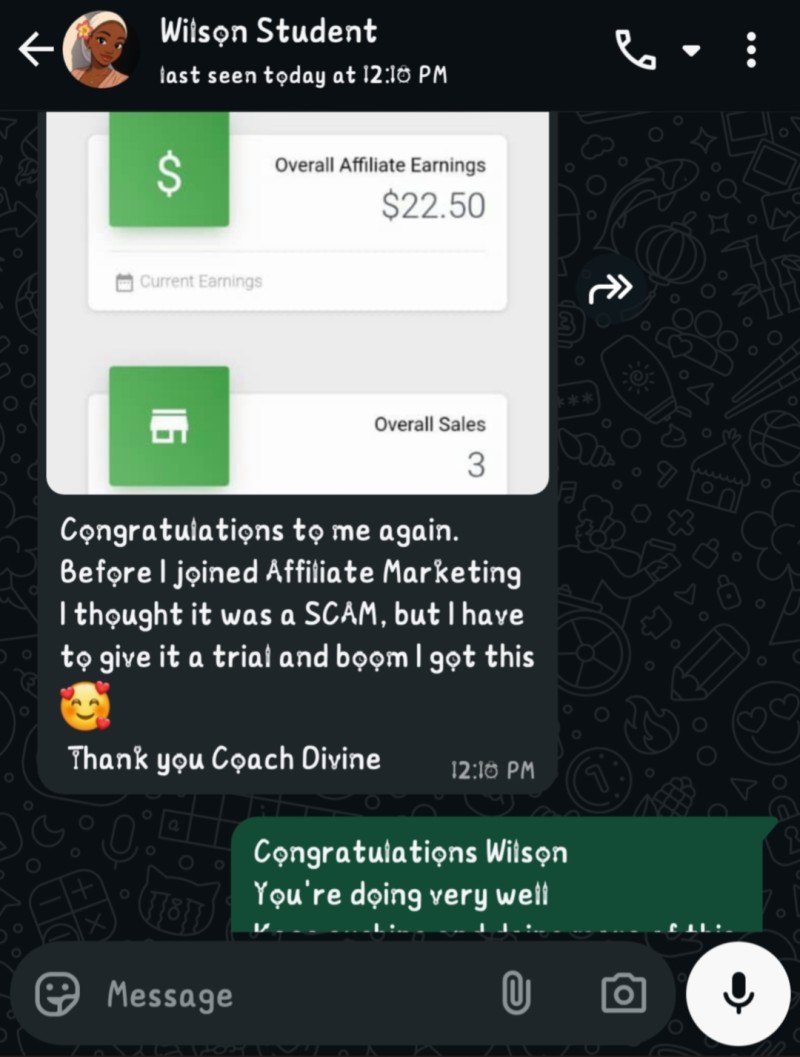The height and width of the screenshot is (1057, 800).
Task: Open Wilson Student contact info
Action: [303, 51]
